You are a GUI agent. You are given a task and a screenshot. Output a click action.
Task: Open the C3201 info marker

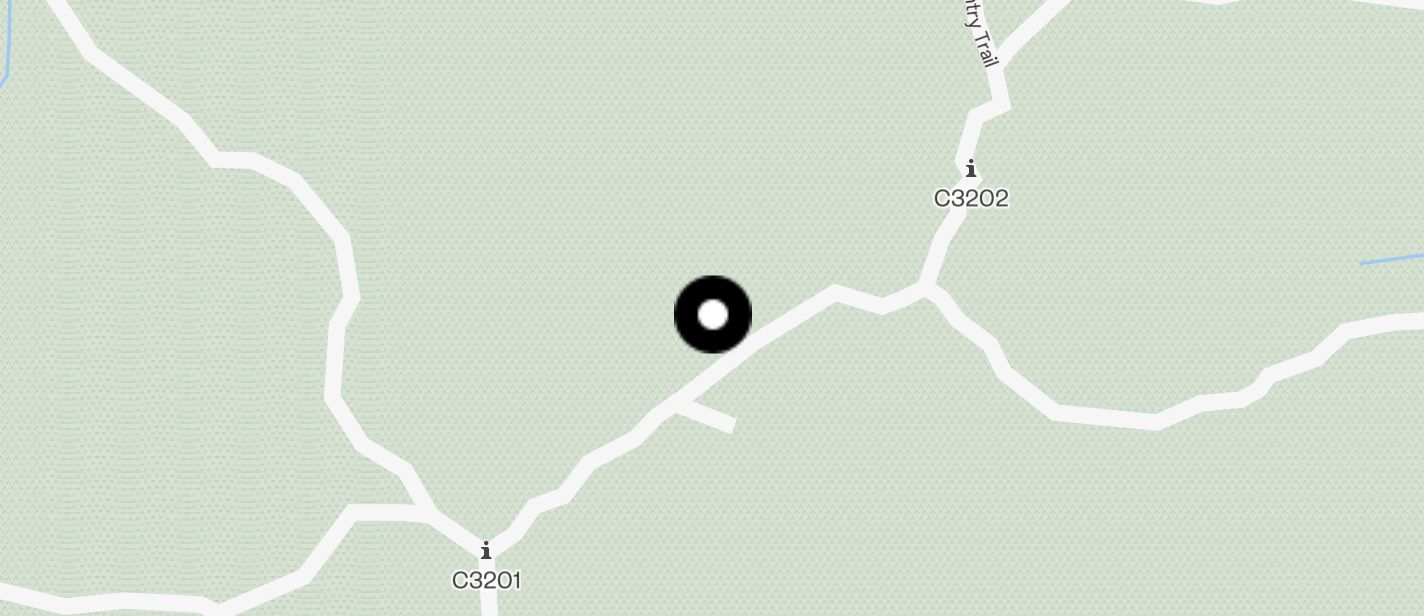coord(486,551)
